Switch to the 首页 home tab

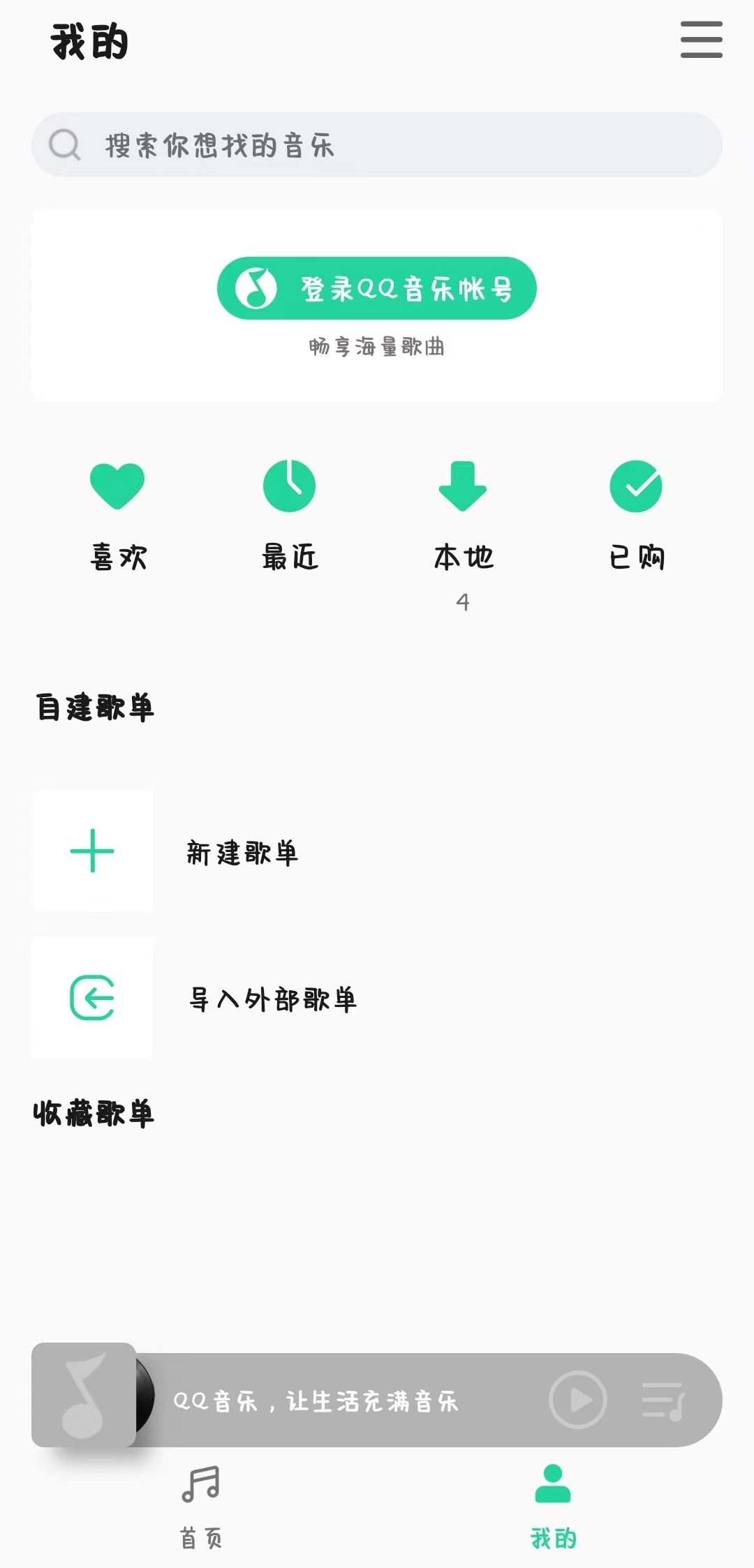201,1506
